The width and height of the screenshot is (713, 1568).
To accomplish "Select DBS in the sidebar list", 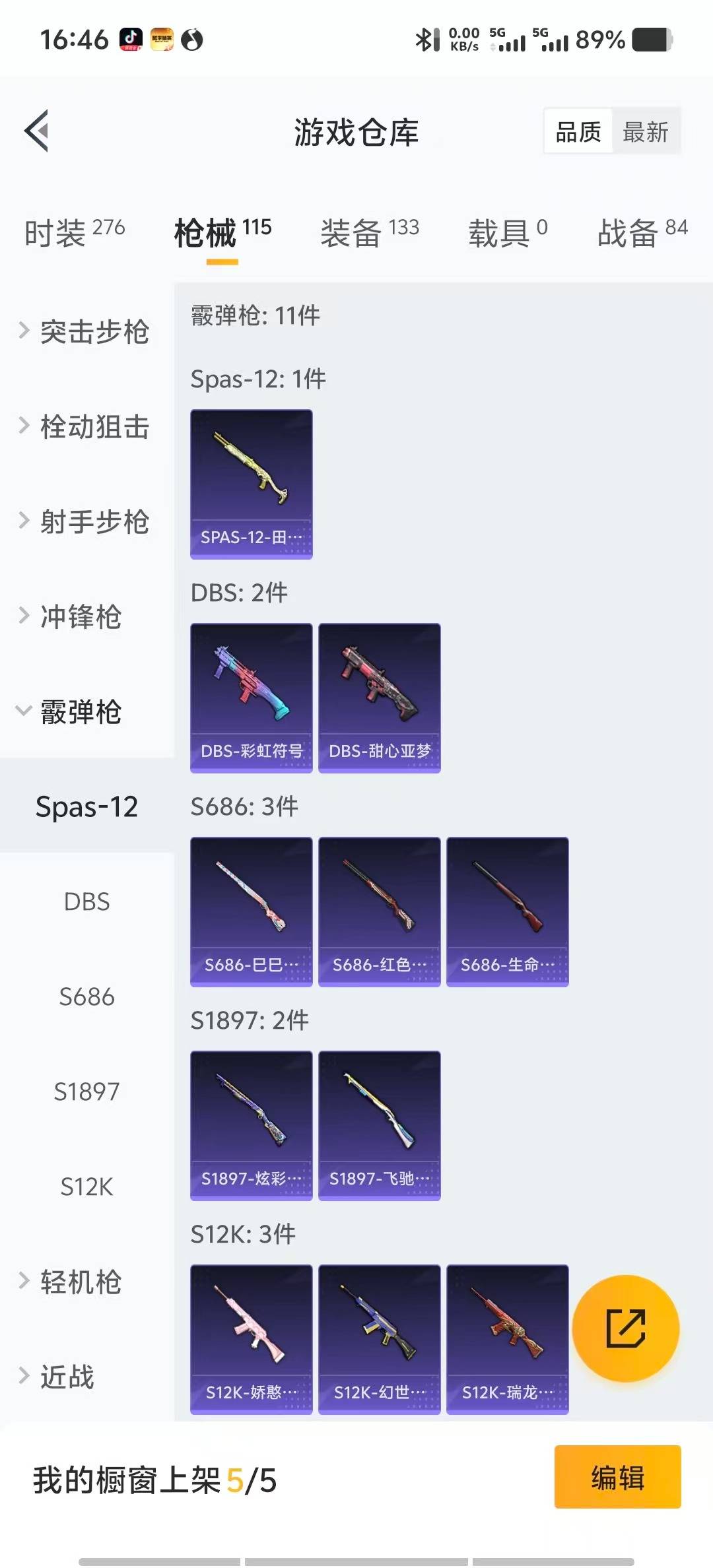I will (86, 902).
